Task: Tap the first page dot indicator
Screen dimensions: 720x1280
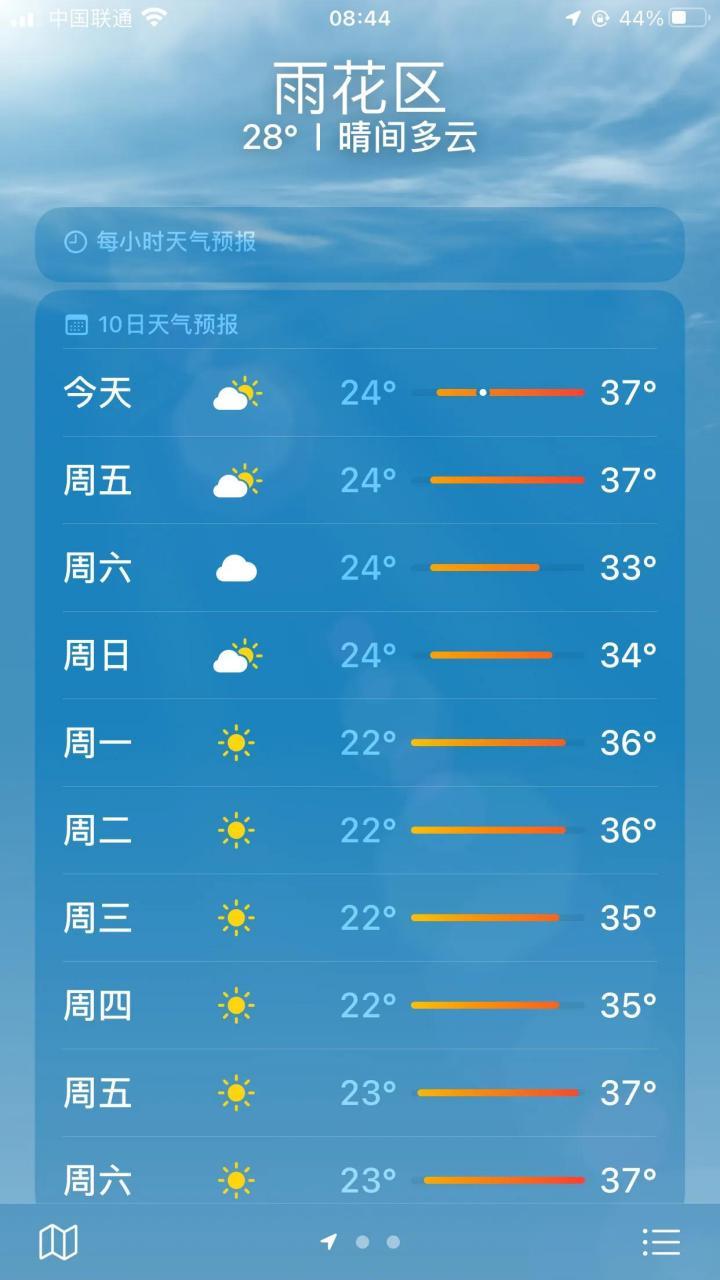Action: [361, 1240]
